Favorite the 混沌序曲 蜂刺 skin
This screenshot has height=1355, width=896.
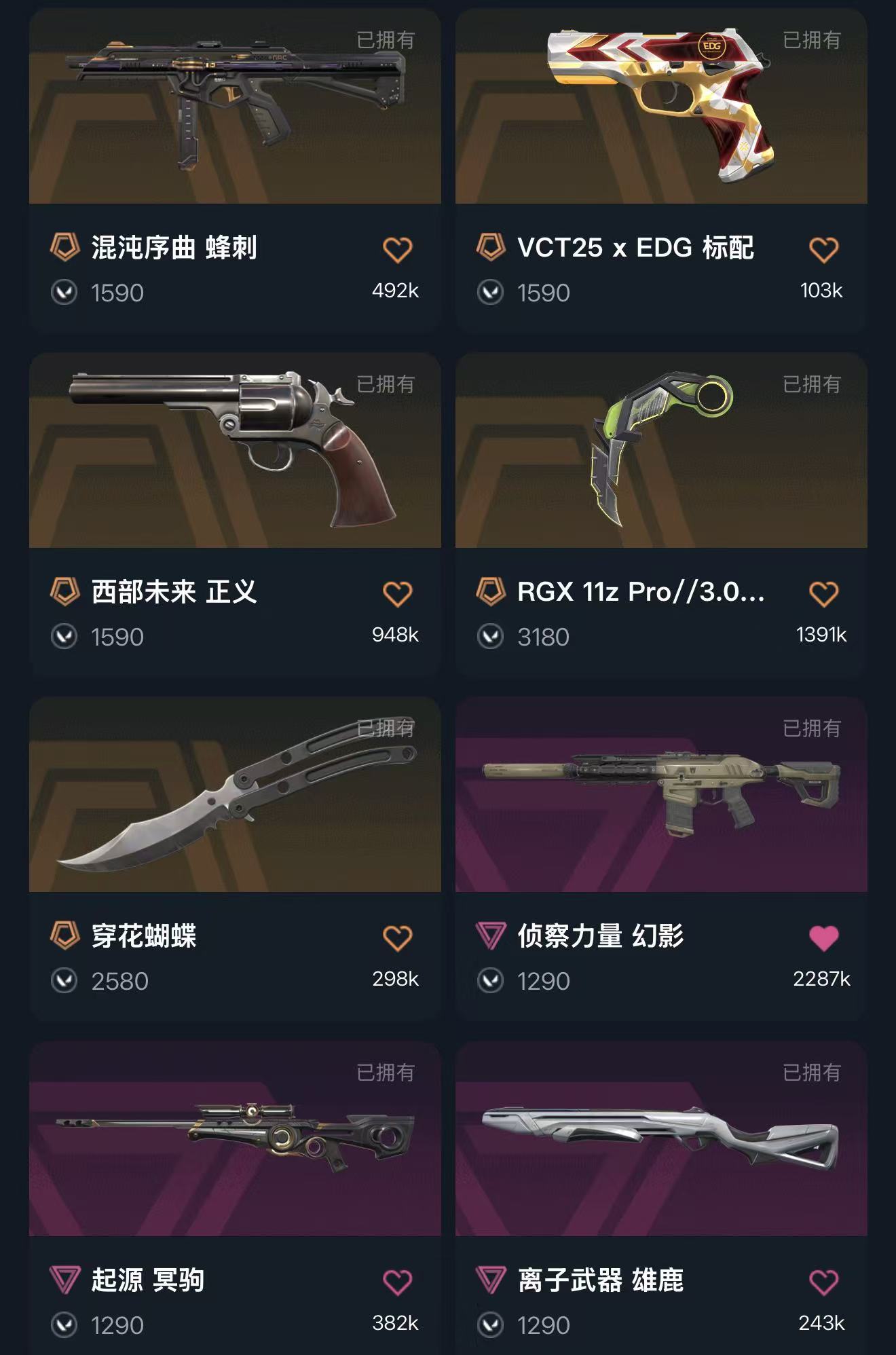(x=397, y=250)
